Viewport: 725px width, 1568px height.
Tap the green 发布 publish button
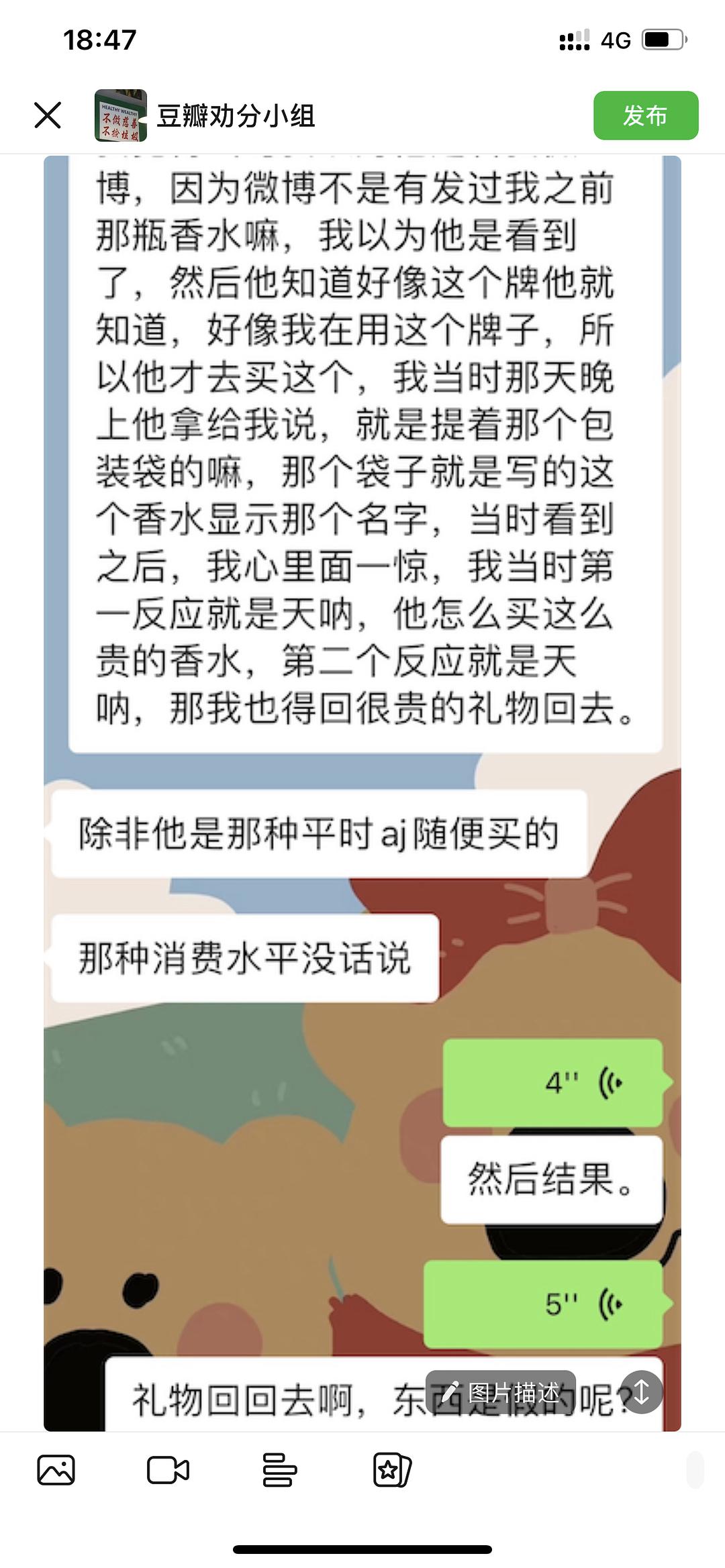[645, 115]
